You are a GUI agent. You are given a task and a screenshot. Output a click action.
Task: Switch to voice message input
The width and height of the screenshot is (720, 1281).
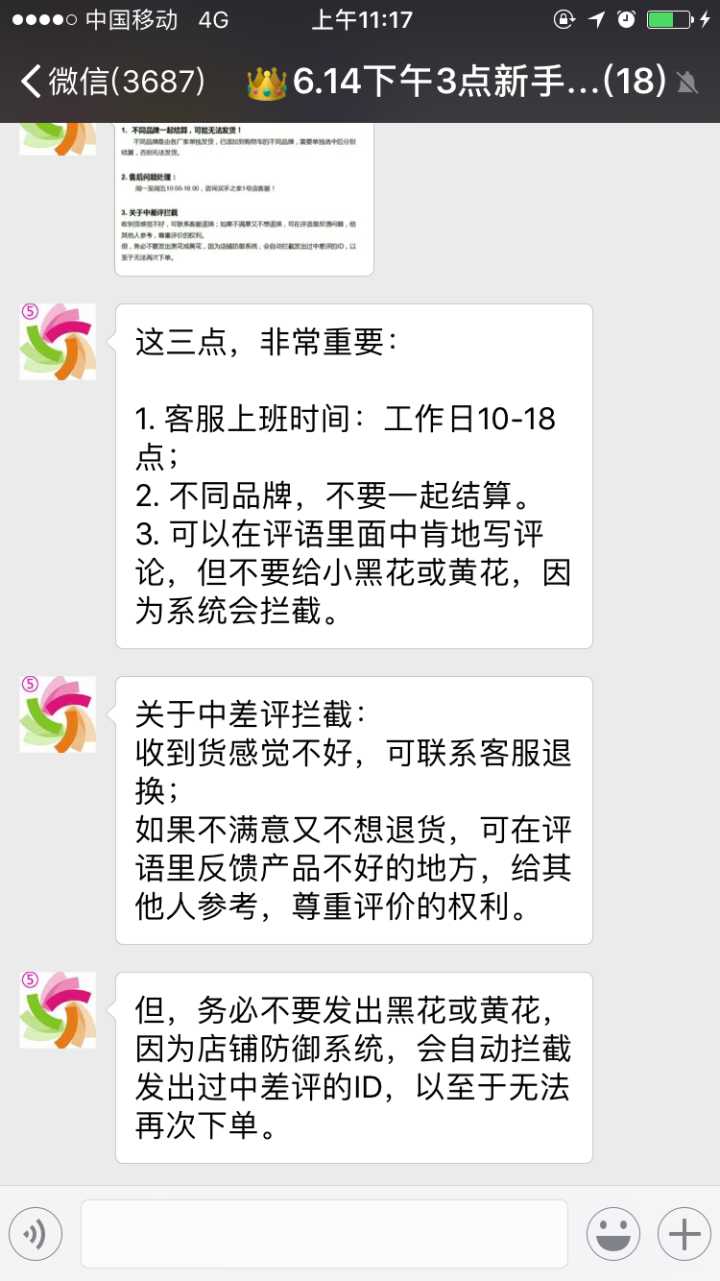point(36,1234)
